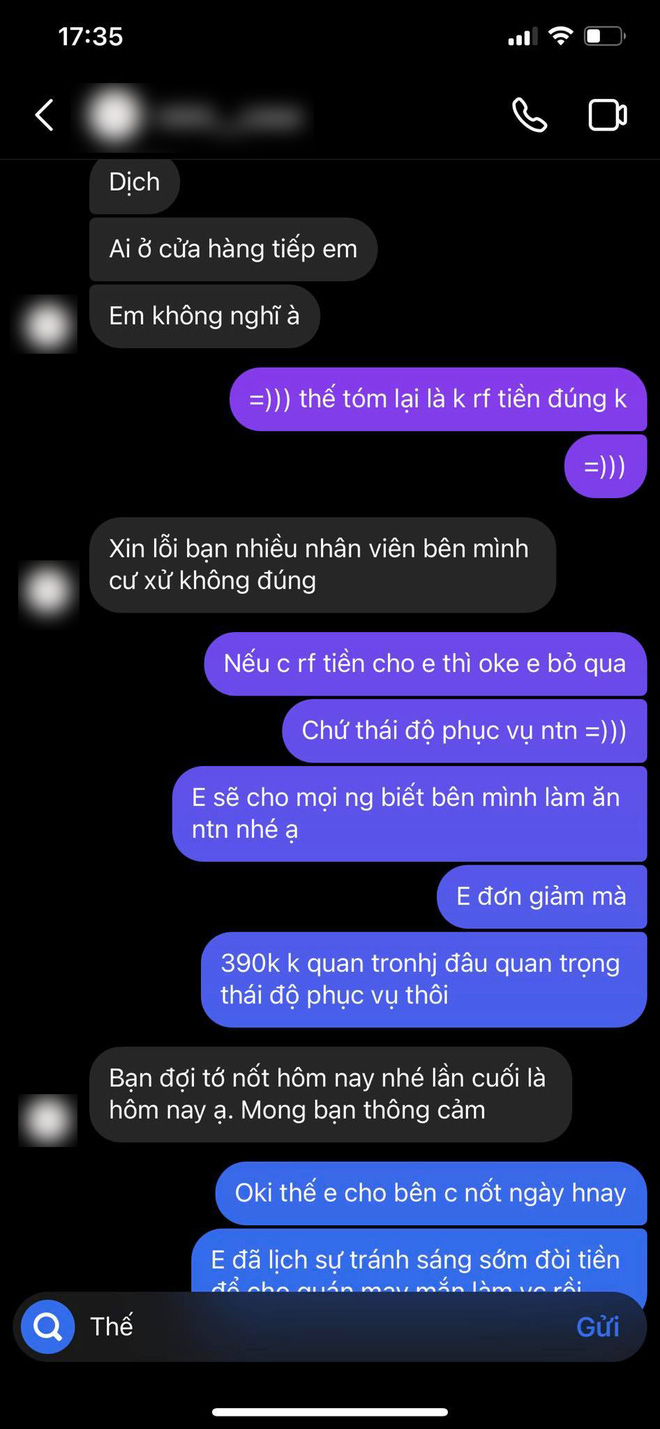This screenshot has height=1429, width=660.
Task: Go back to the chat list
Action: coord(45,115)
